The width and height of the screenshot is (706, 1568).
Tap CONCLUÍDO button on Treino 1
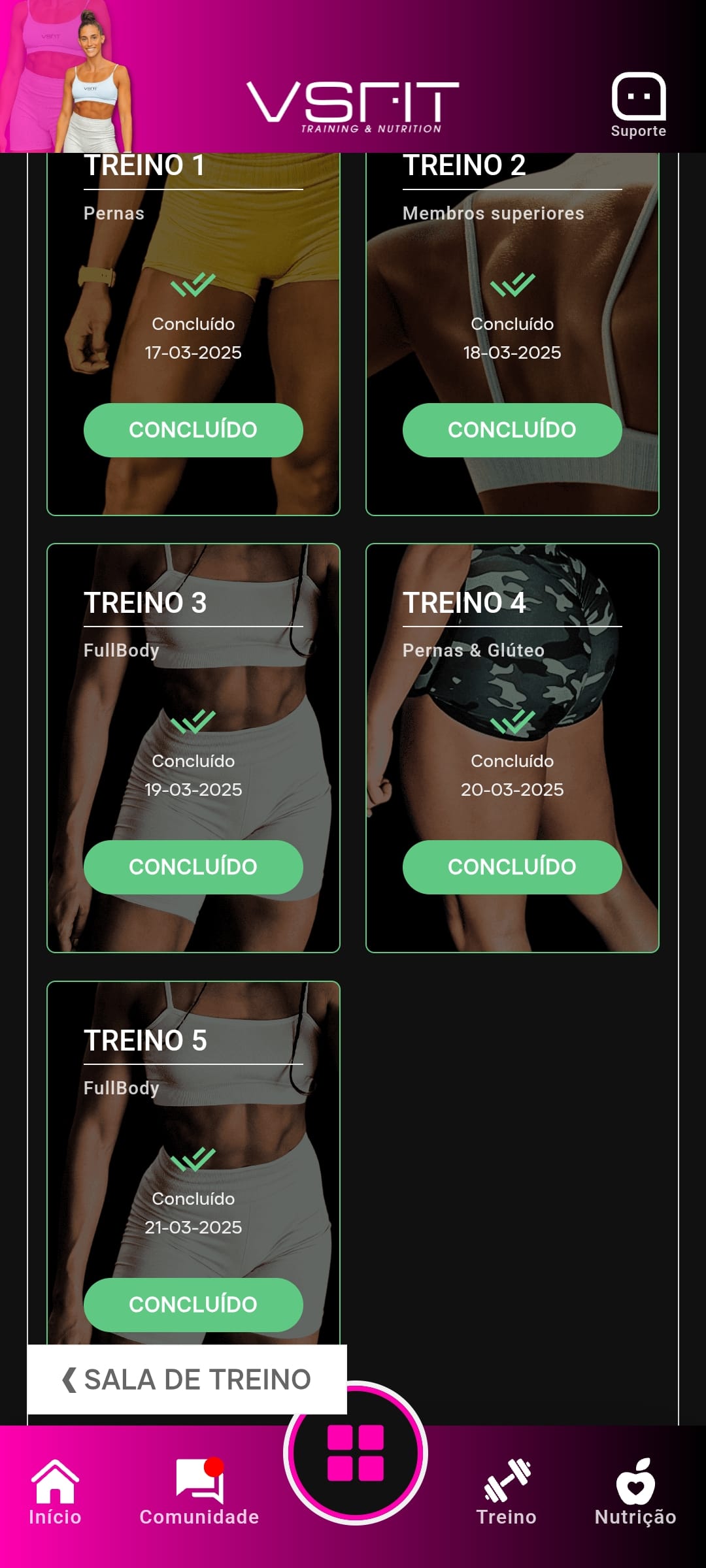coord(193,430)
